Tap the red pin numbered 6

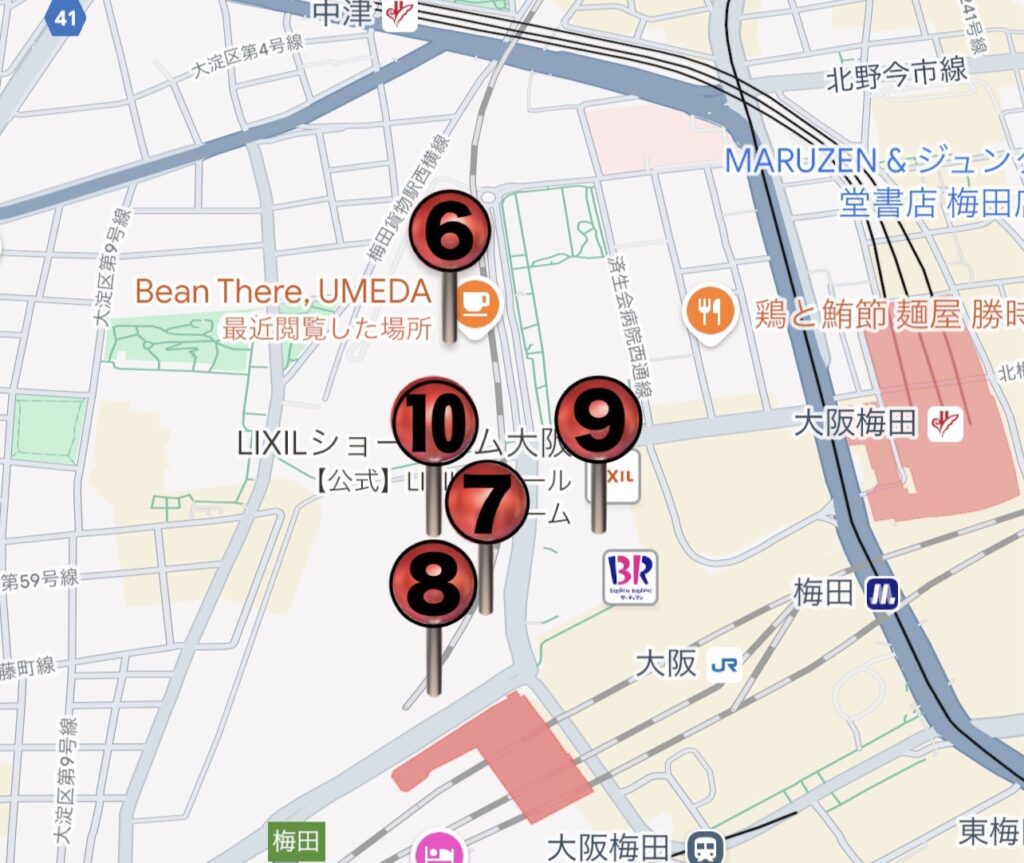tap(450, 231)
